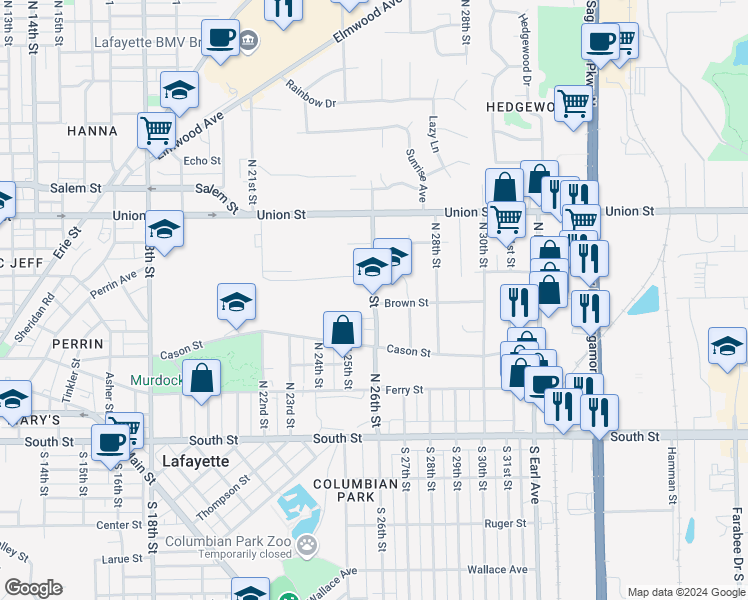Image resolution: width=748 pixels, height=600 pixels.
Task: Tap the school marker by N 26th and Brown St
Action: click(x=372, y=266)
